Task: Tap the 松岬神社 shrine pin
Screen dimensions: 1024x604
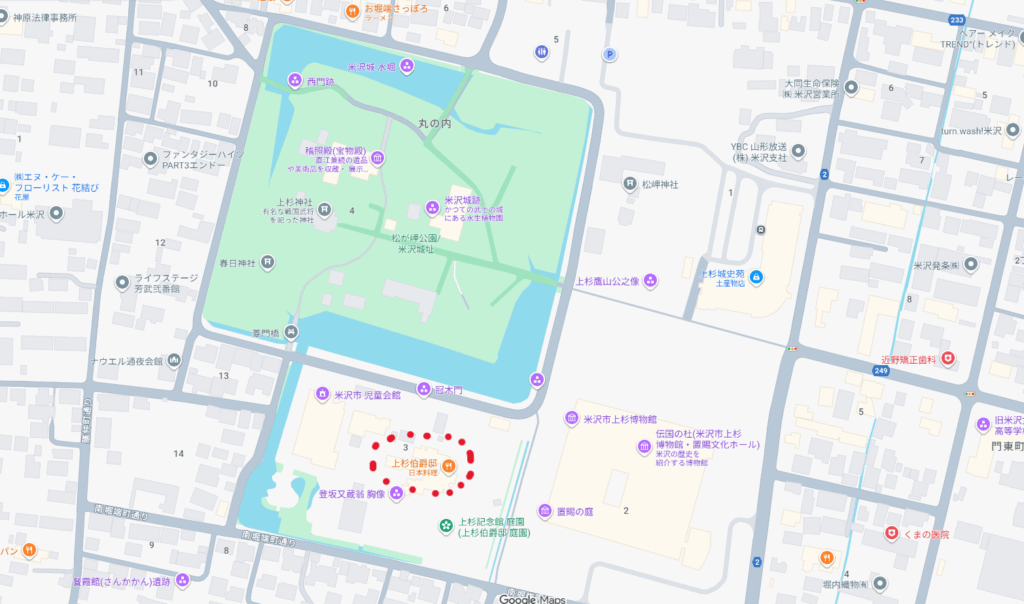Action: click(x=629, y=184)
